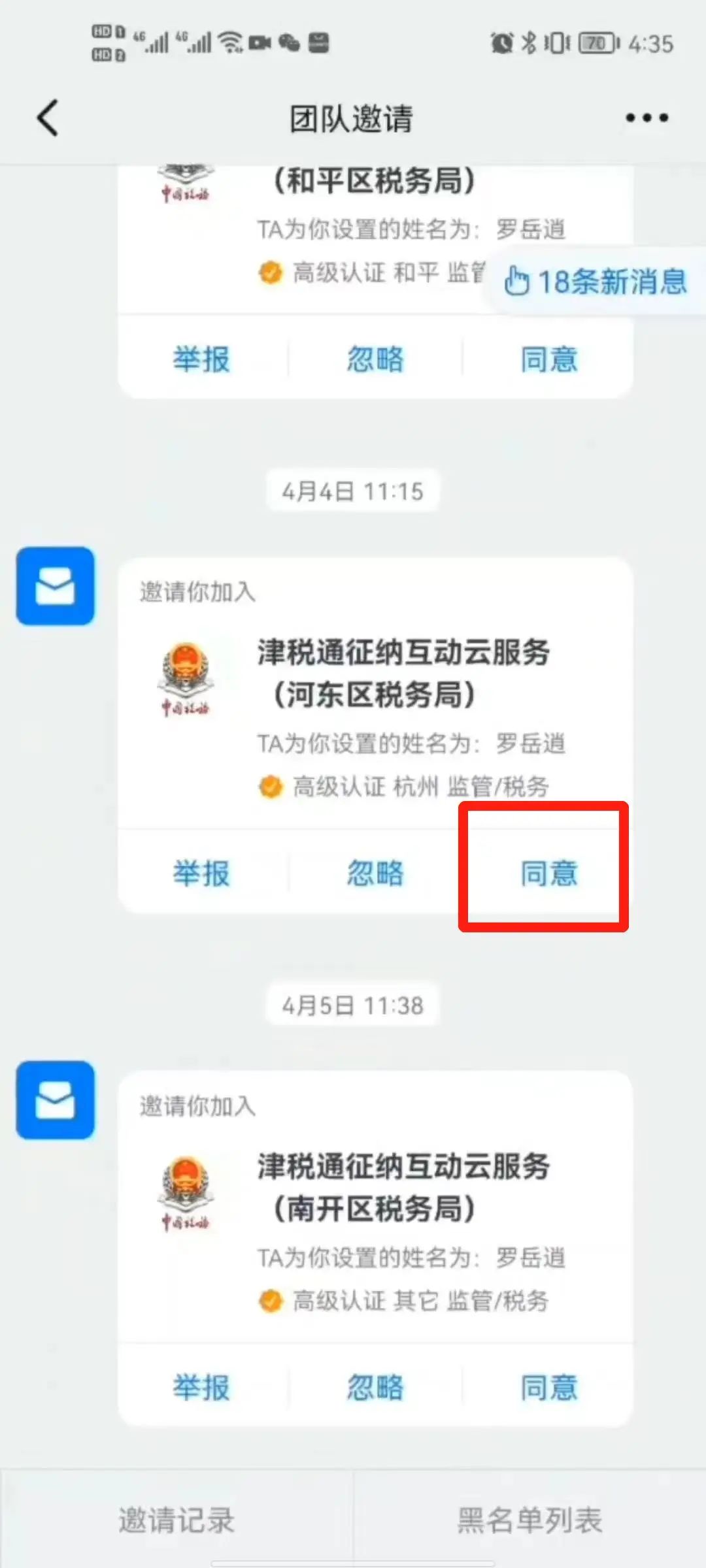Tap 同意 on 和平区税务局 invitation
The width and height of the screenshot is (706, 1568).
pyautogui.click(x=549, y=359)
